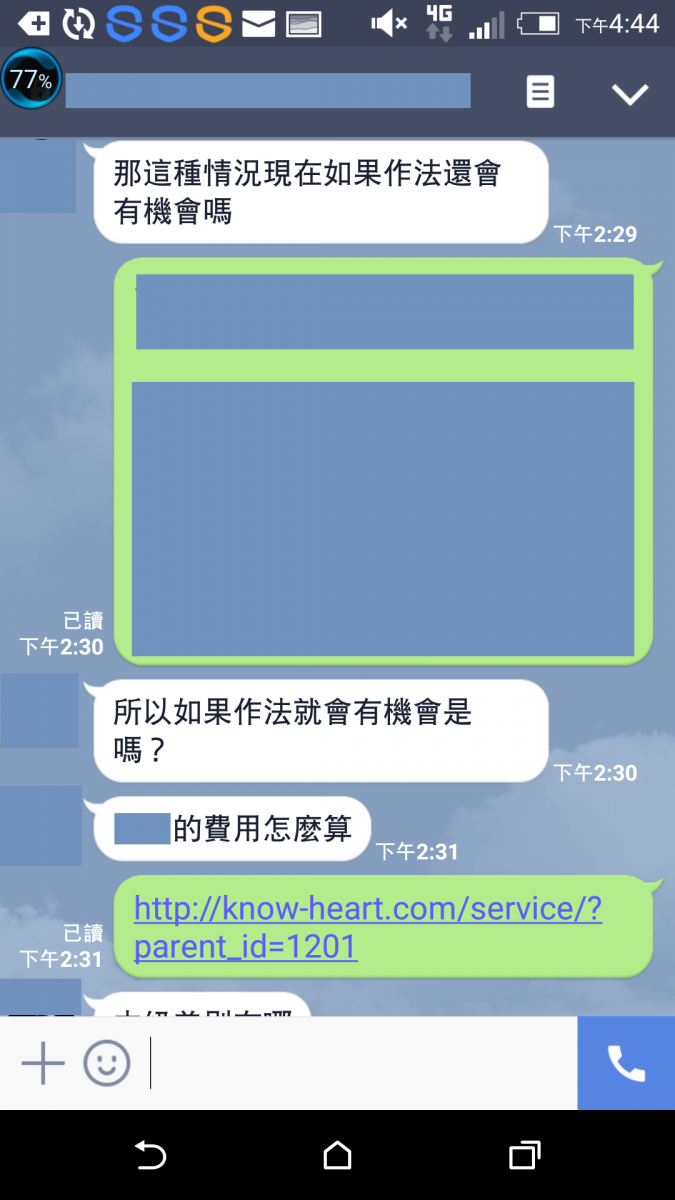Open the recent apps view
Viewport: 675px width, 1200px height.
(524, 1156)
